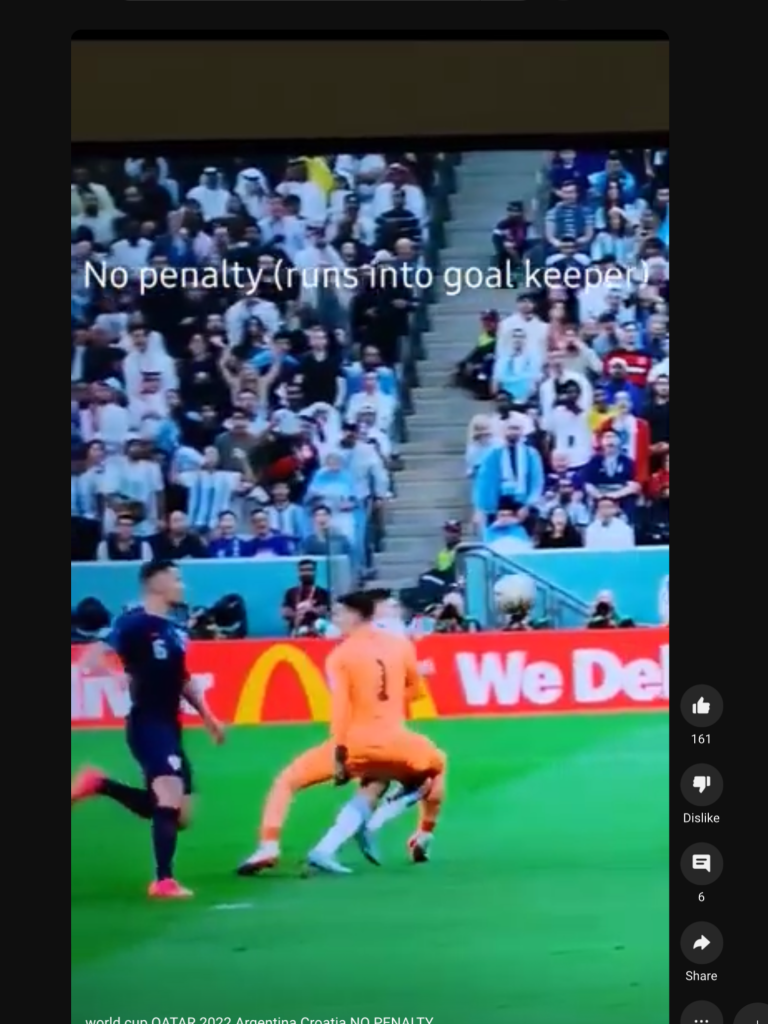Dislike this Short video
Viewport: 768px width, 1024px height.
click(701, 785)
